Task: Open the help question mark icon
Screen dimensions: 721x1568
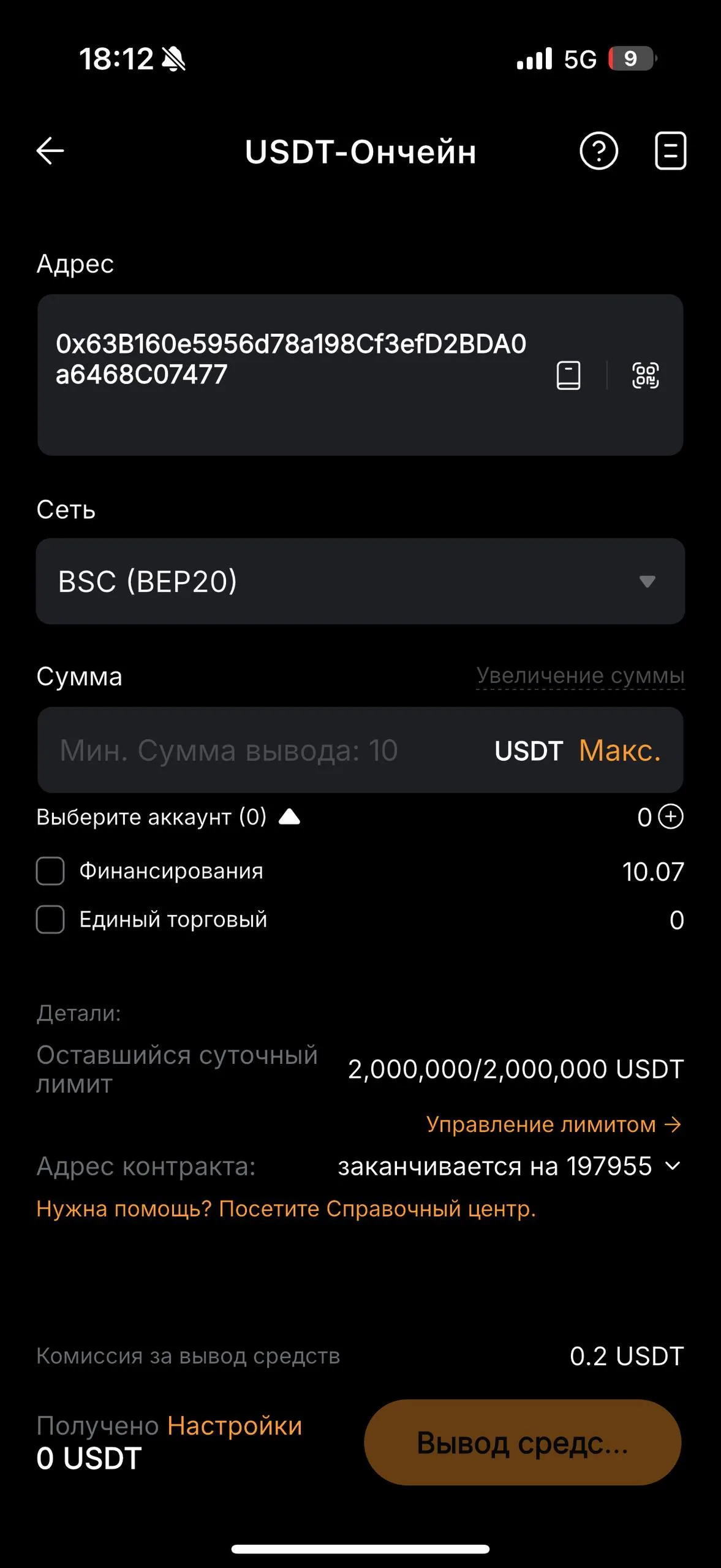Action: pos(598,151)
